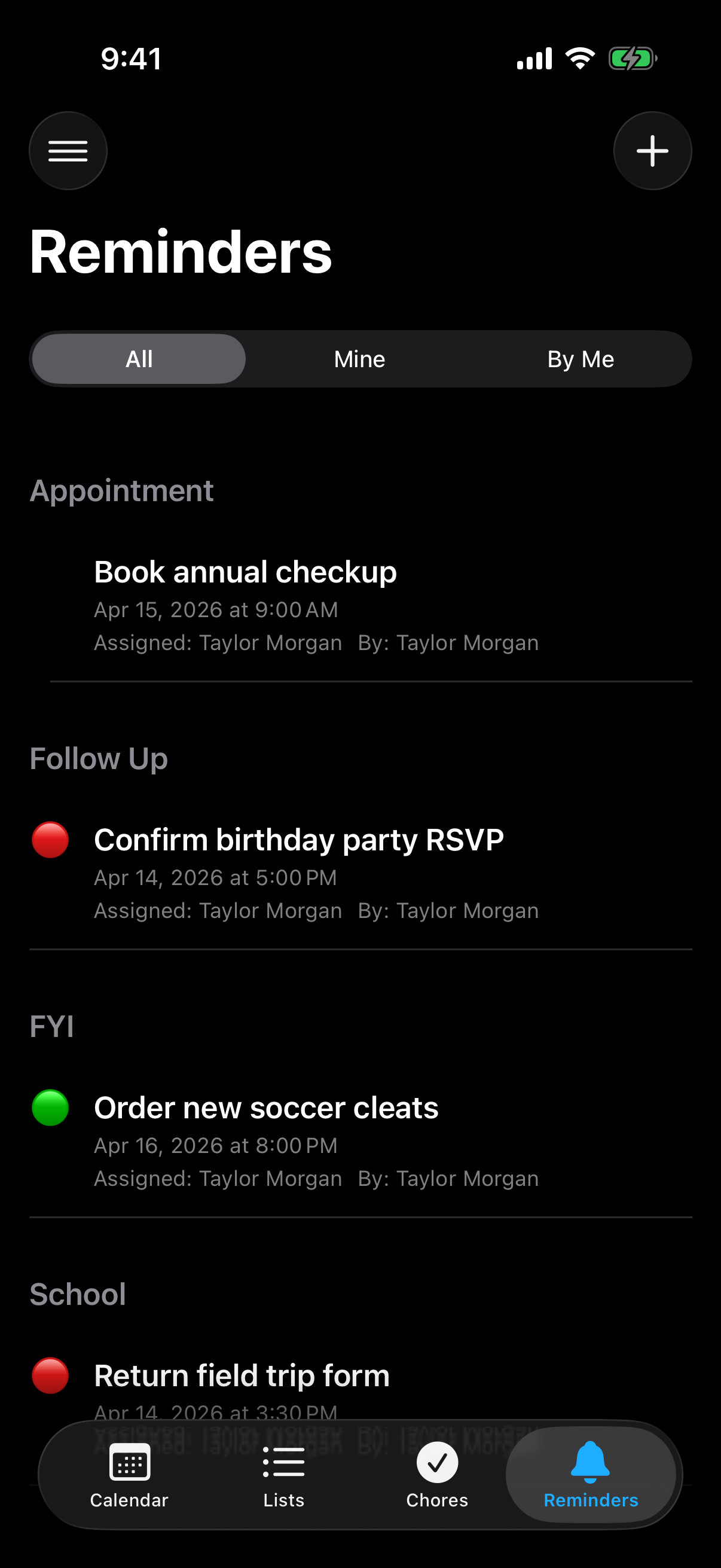Expand the School section
This screenshot has height=1568, width=721.
point(77,1295)
